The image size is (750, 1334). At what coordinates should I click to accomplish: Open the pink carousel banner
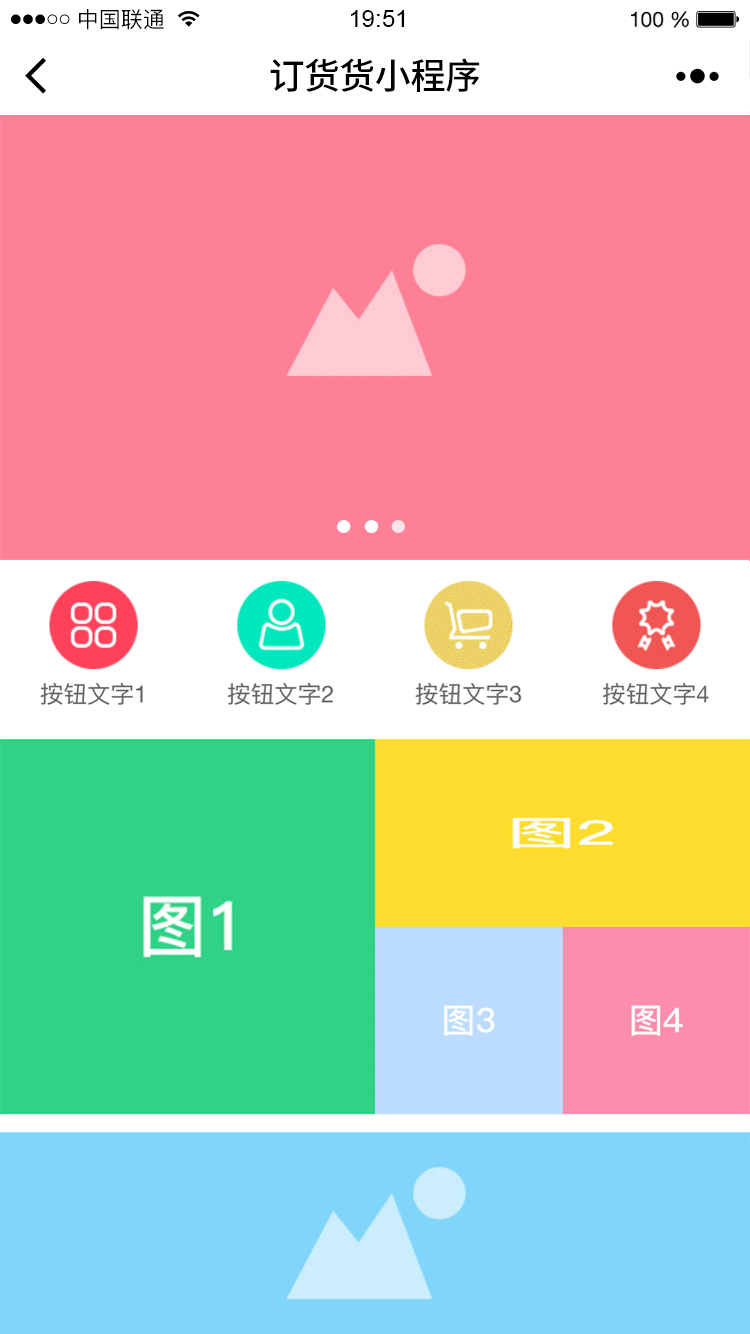point(375,338)
